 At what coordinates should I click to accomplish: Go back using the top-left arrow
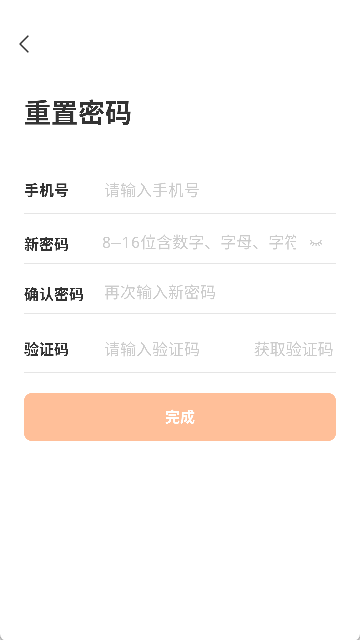(24, 44)
